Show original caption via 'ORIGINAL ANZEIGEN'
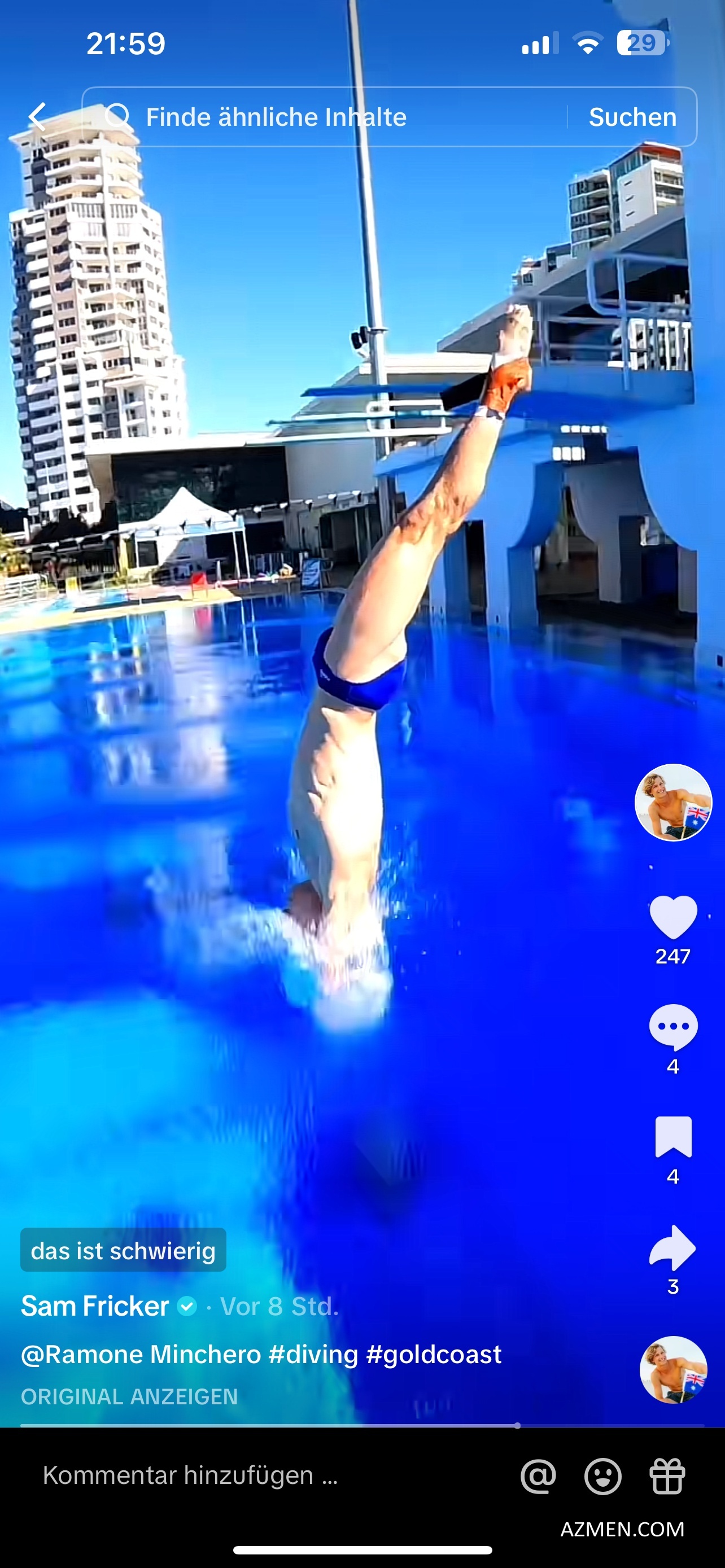The height and width of the screenshot is (1568, 725). pyautogui.click(x=129, y=1396)
